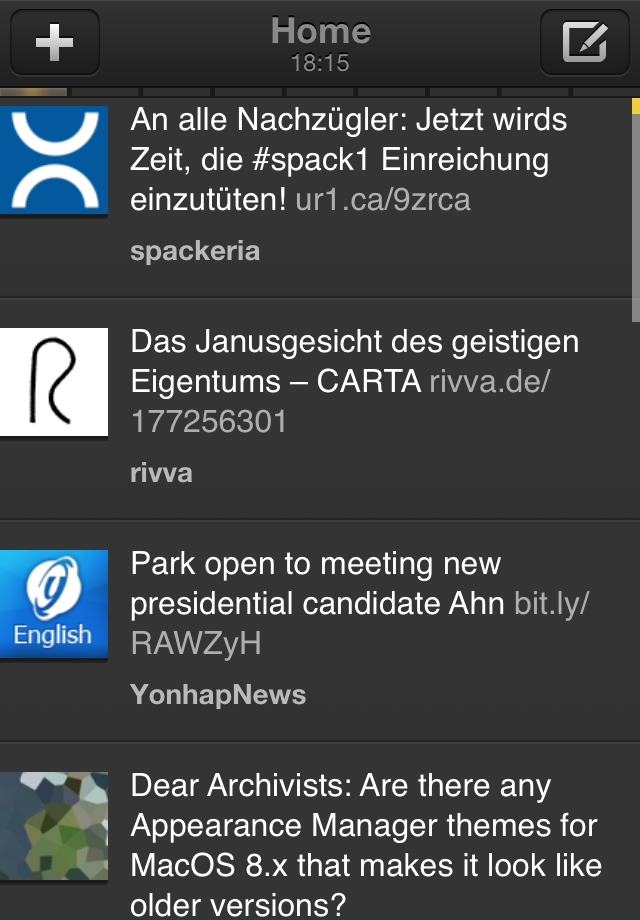640x920 pixels.
Task: Tap the Home title bar
Action: pyautogui.click(x=320, y=43)
